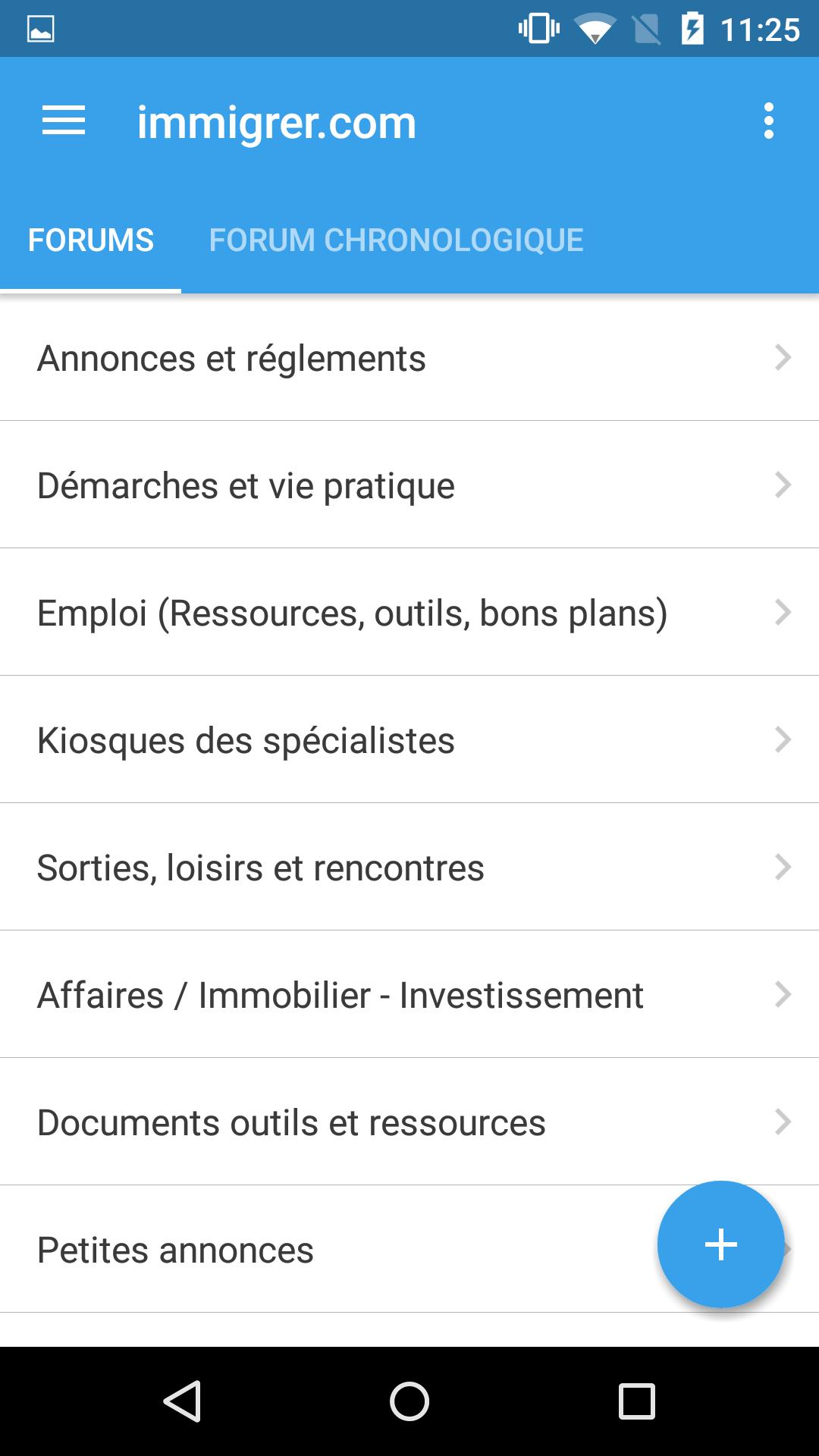Open the Petites annonces forum
The height and width of the screenshot is (1456, 819).
[x=303, y=1250]
